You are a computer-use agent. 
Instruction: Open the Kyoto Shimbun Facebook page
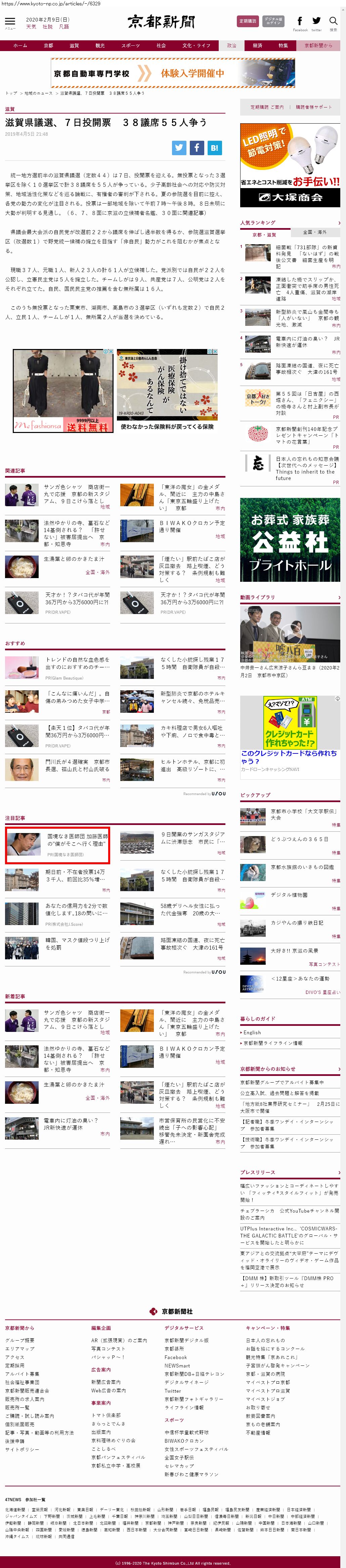(300, 21)
